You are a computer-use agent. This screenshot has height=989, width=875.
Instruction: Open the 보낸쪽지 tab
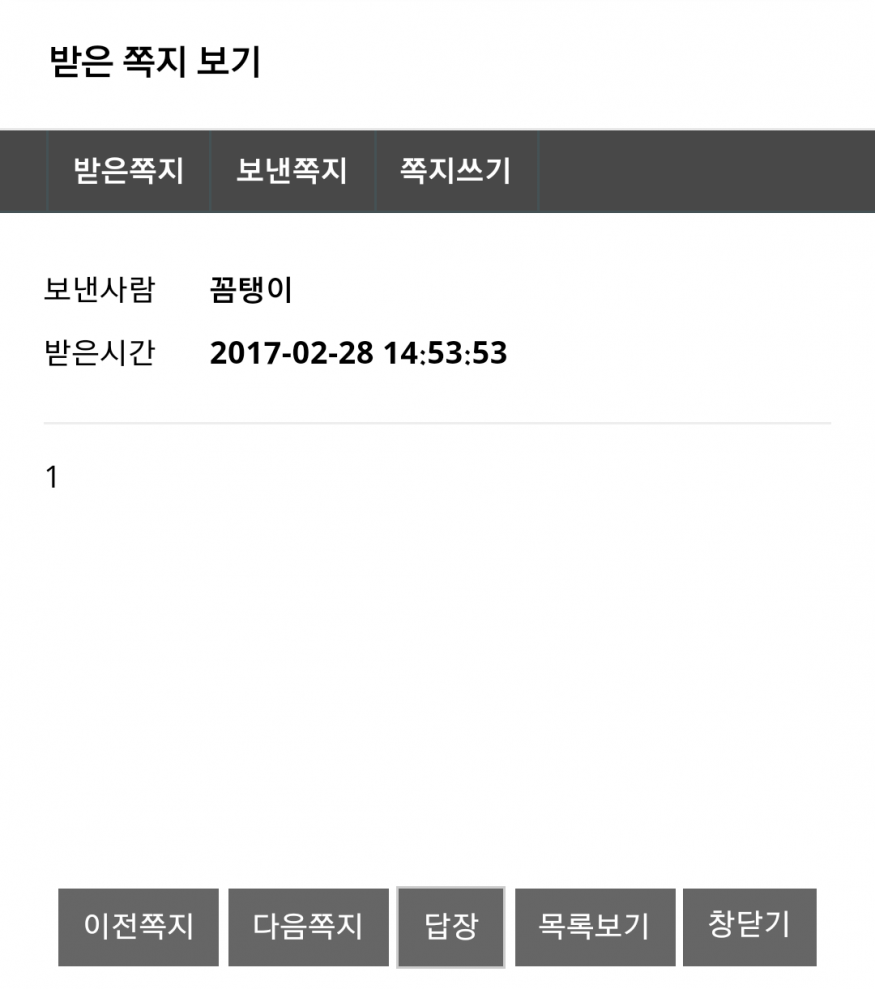pyautogui.click(x=291, y=171)
